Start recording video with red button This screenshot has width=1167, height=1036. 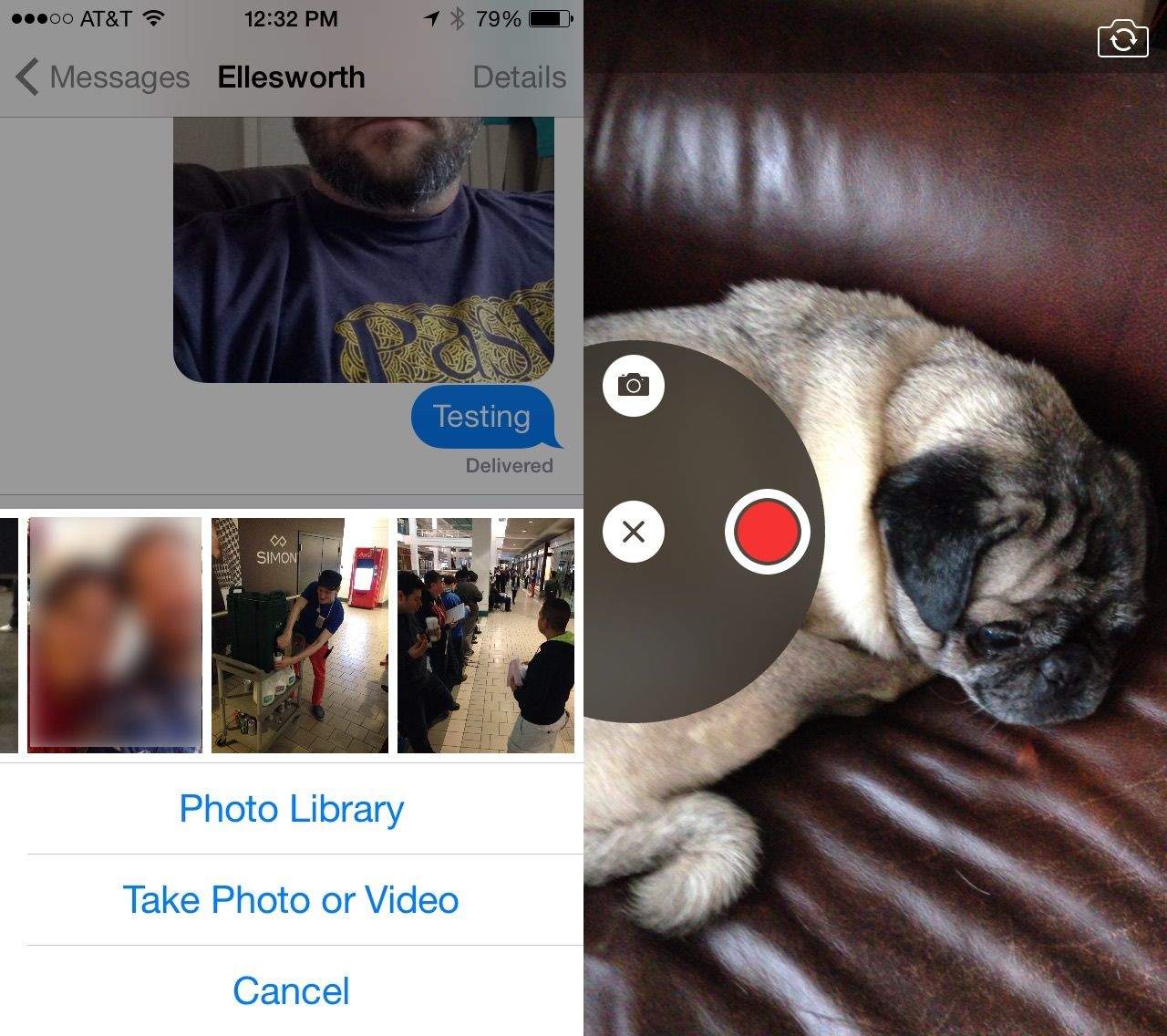click(x=767, y=532)
